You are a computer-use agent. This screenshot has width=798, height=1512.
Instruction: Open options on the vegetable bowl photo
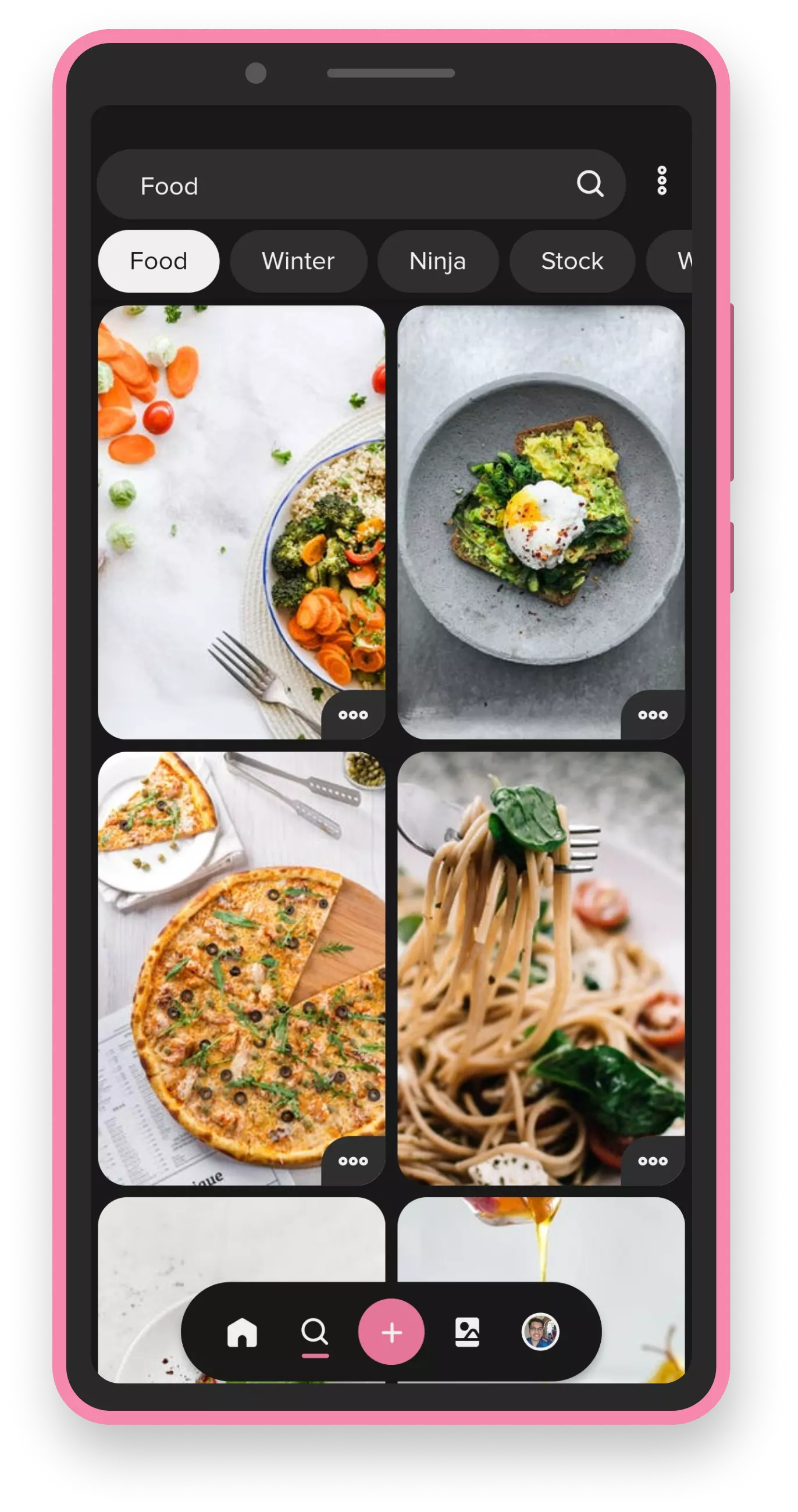[353, 715]
